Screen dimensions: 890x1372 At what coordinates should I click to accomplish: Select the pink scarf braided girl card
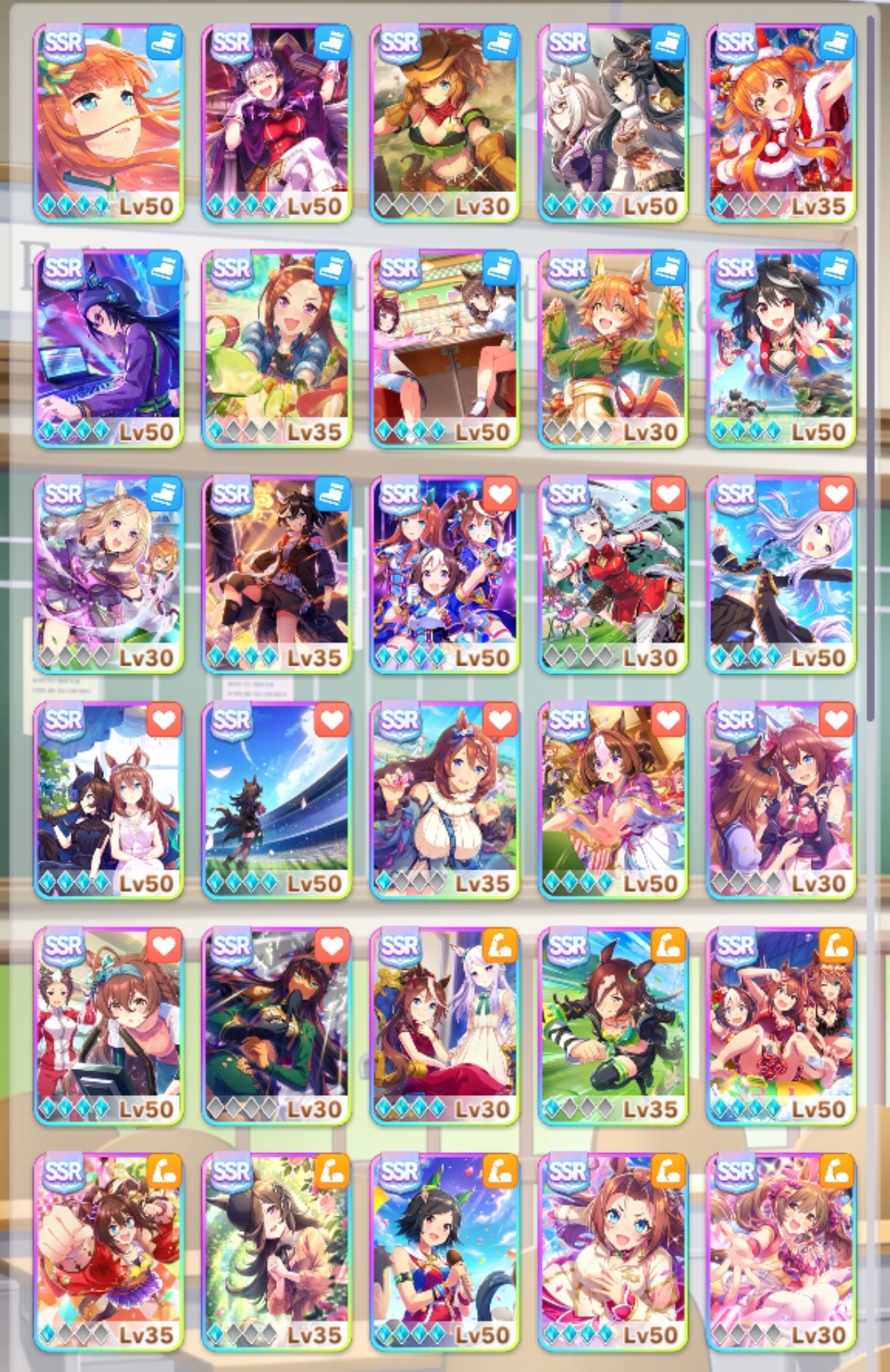(109, 1027)
